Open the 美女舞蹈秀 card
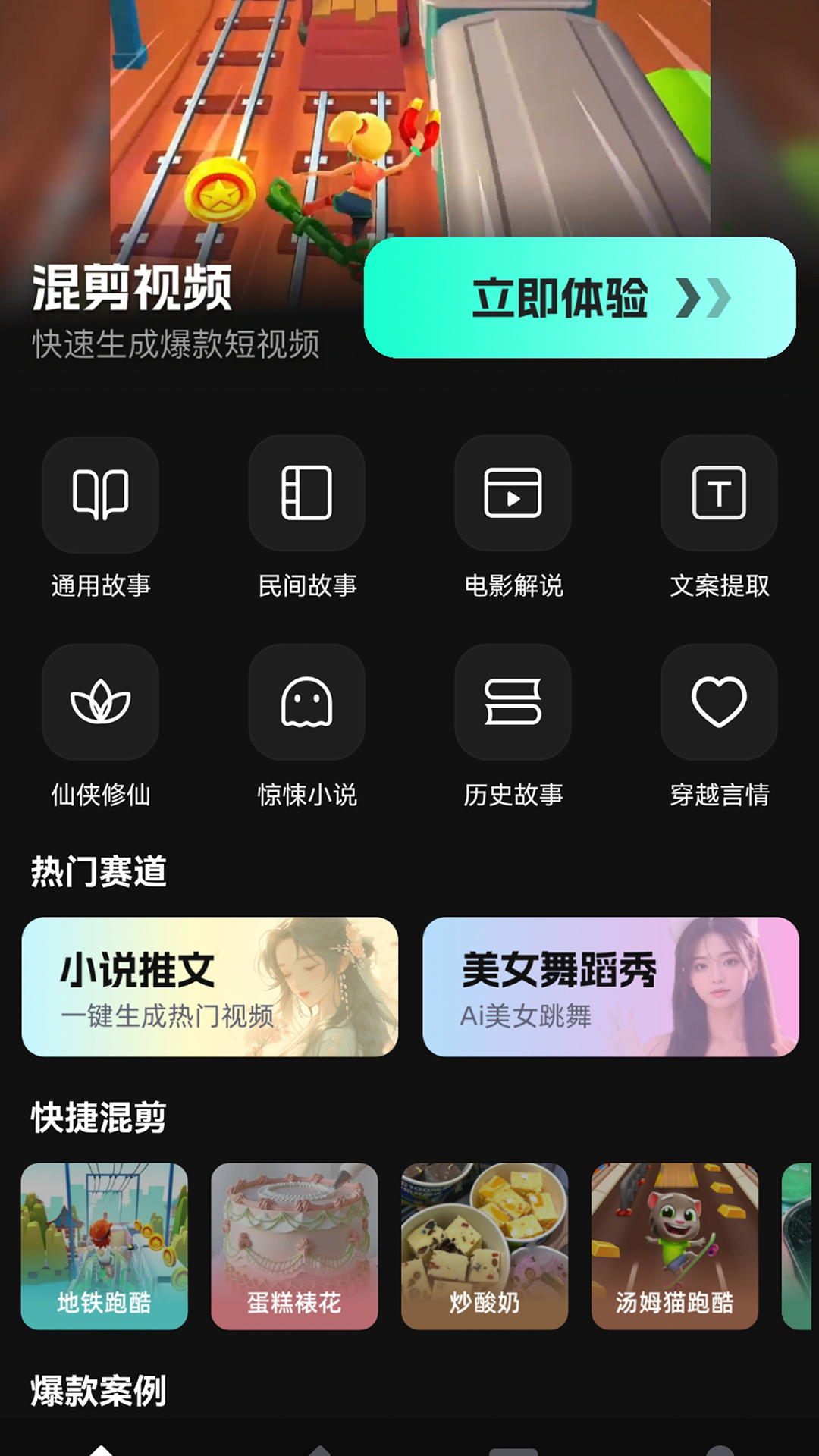819x1456 pixels. (x=610, y=987)
